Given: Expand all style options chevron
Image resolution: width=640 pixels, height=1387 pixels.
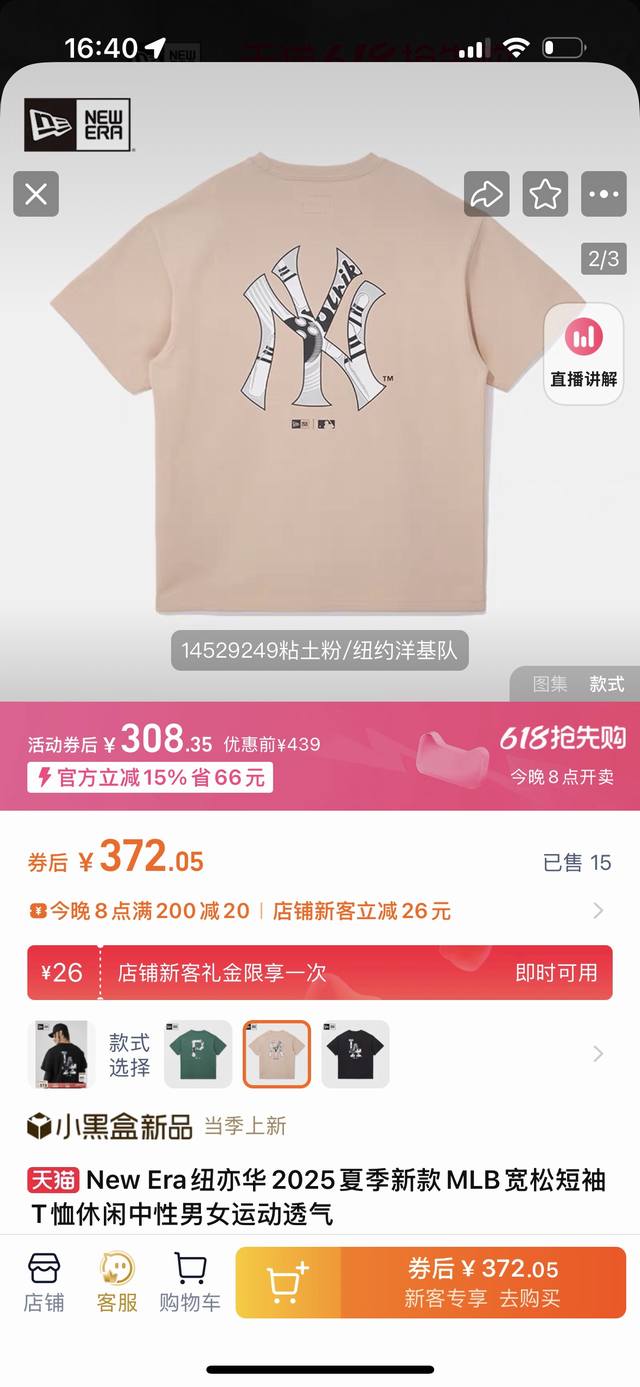Looking at the screenshot, I should (598, 1054).
